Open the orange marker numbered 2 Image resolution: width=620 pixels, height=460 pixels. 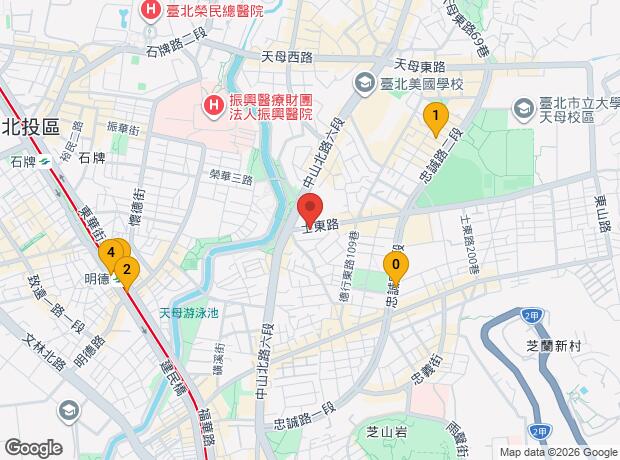click(x=127, y=270)
